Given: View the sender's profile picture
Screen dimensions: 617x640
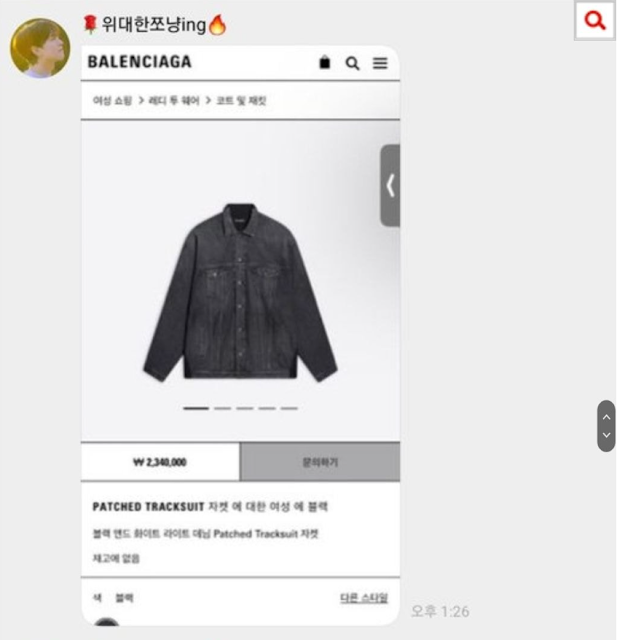Looking at the screenshot, I should pos(40,47).
